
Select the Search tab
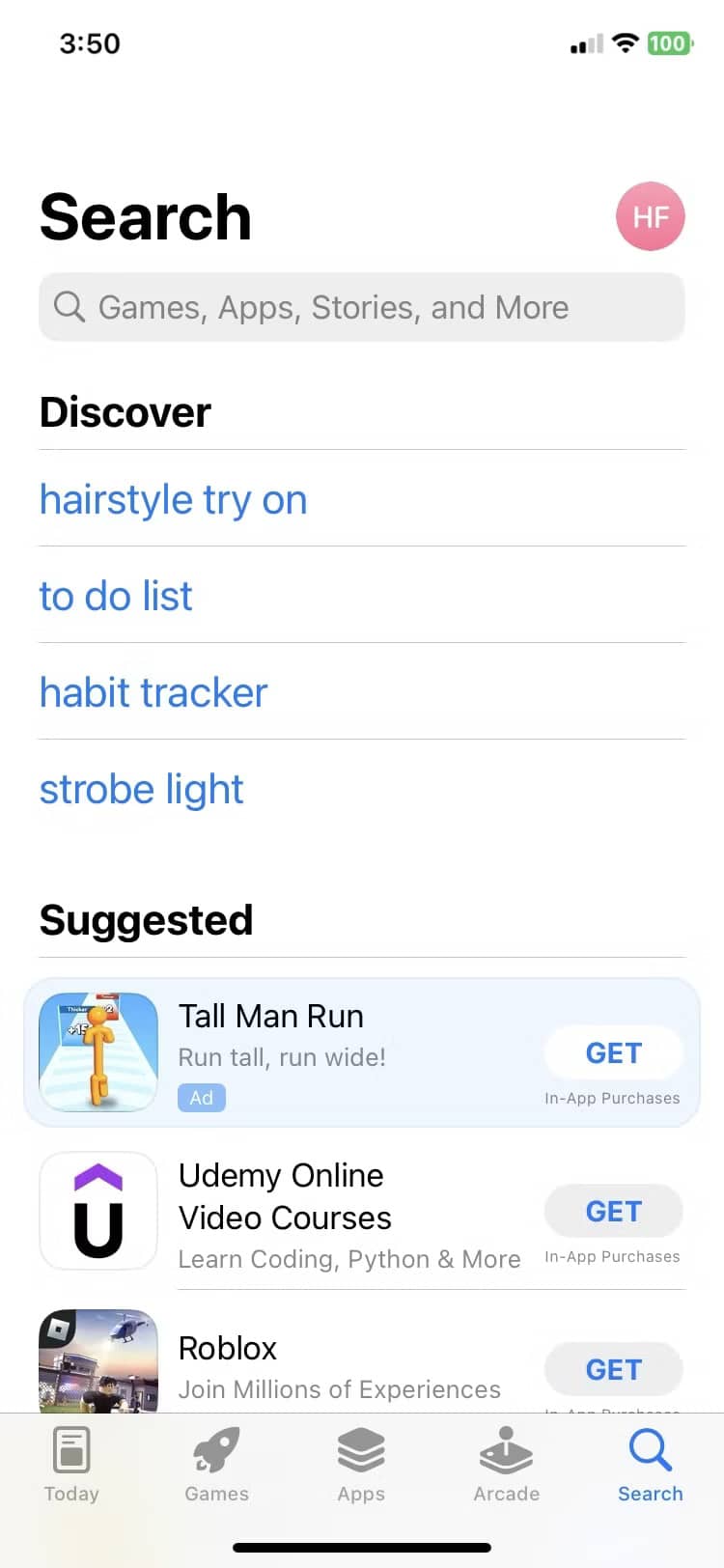[x=650, y=1465]
